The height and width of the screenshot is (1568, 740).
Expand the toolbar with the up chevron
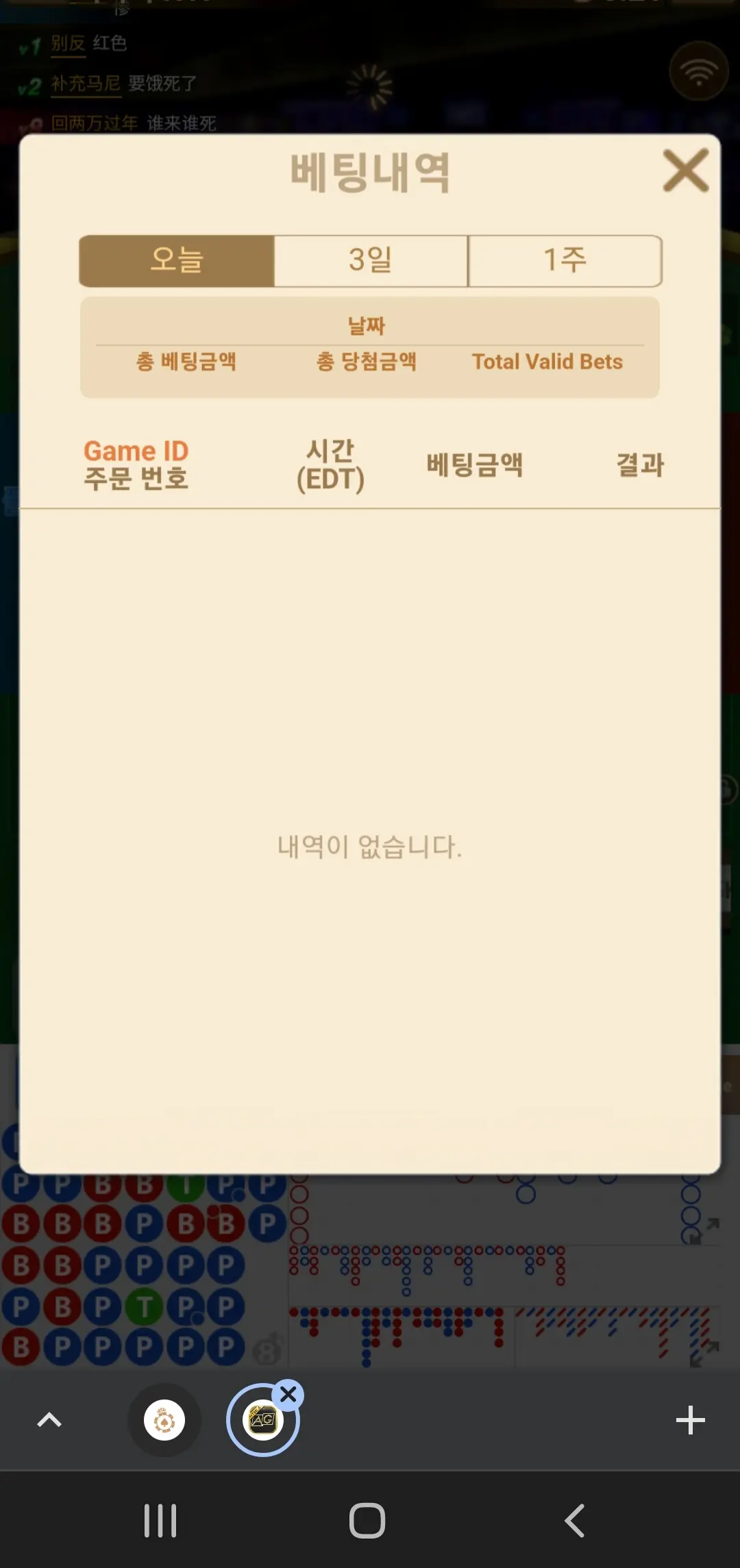click(x=49, y=1420)
